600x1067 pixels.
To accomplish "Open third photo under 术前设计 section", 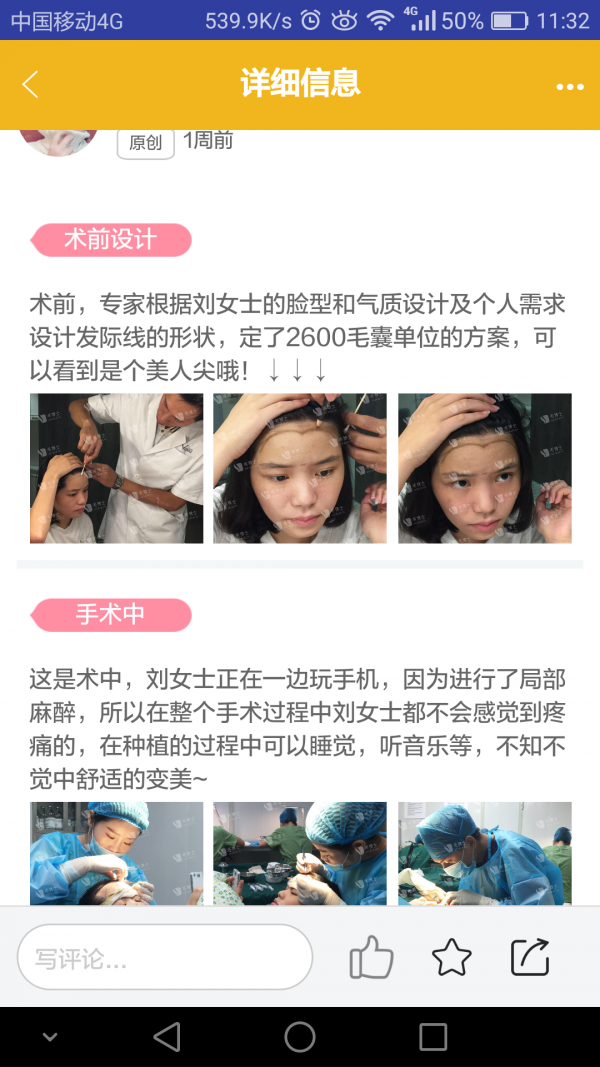I will pos(484,468).
